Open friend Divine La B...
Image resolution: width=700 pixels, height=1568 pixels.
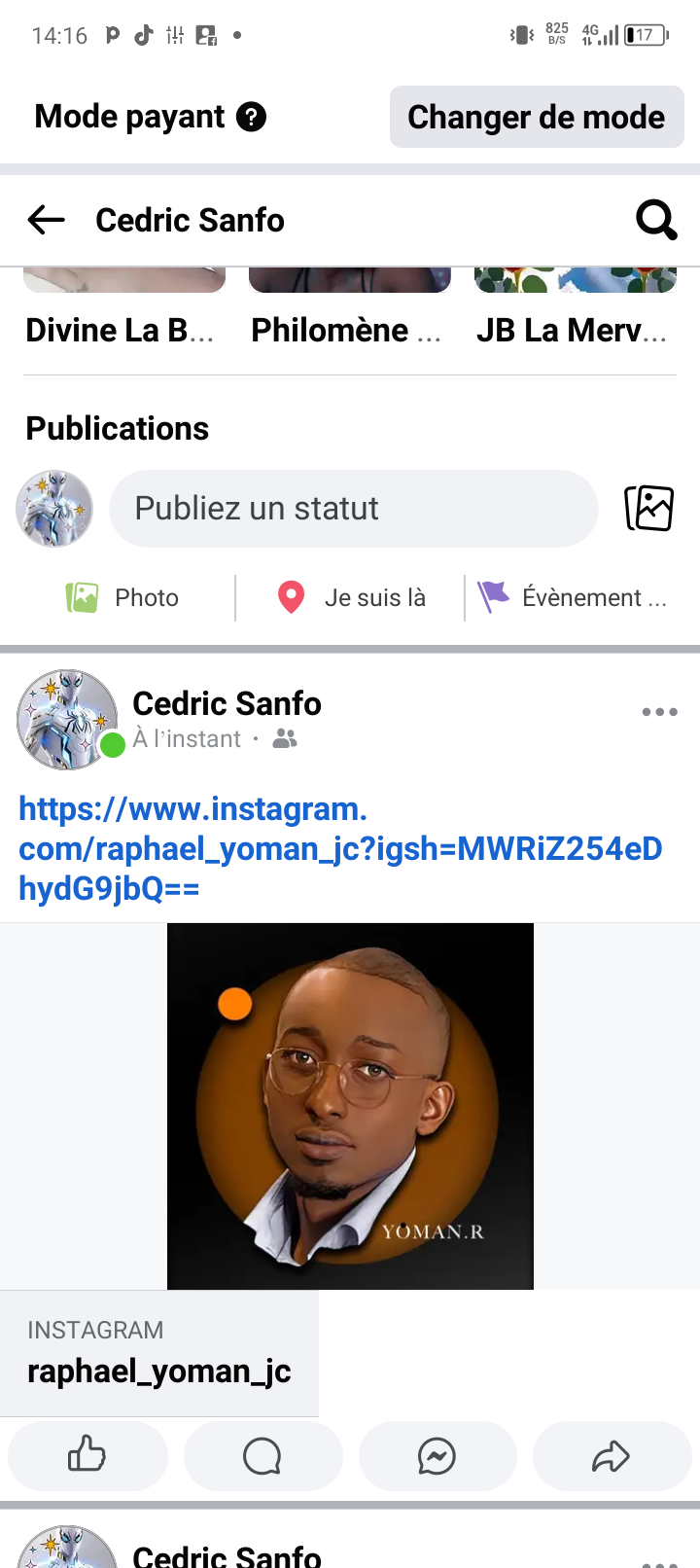120,330
